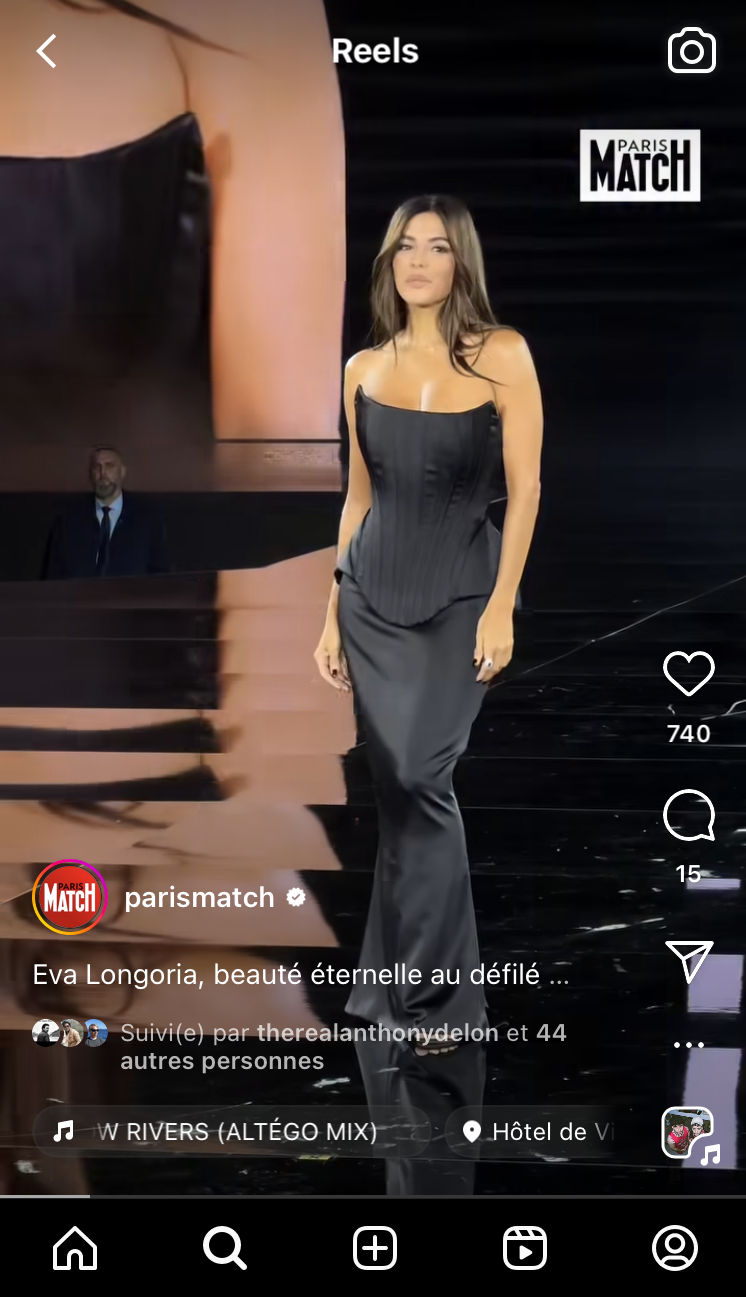Screen dimensions: 746x1297
Task: Like this Paris Match reel
Action: pos(689,674)
